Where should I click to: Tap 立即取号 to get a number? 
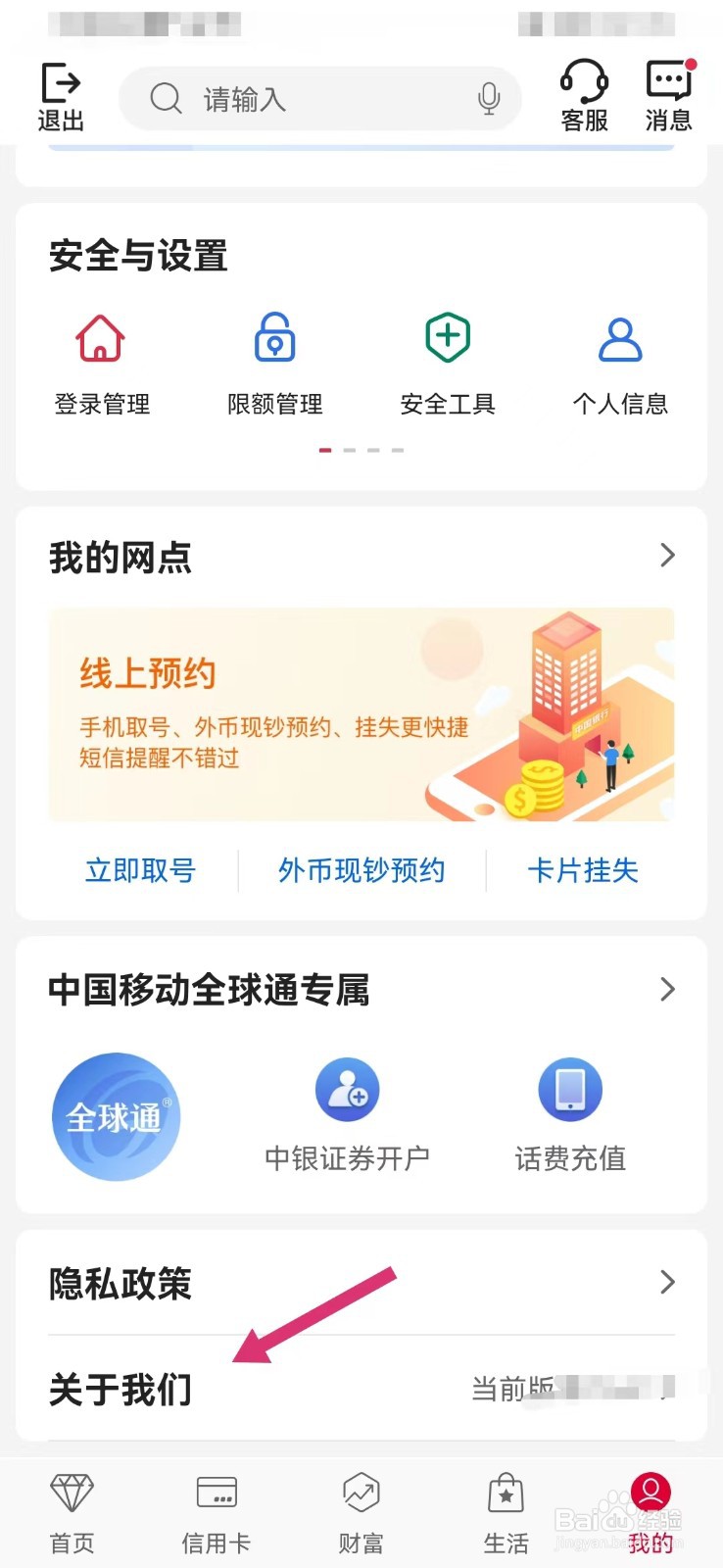(x=140, y=870)
